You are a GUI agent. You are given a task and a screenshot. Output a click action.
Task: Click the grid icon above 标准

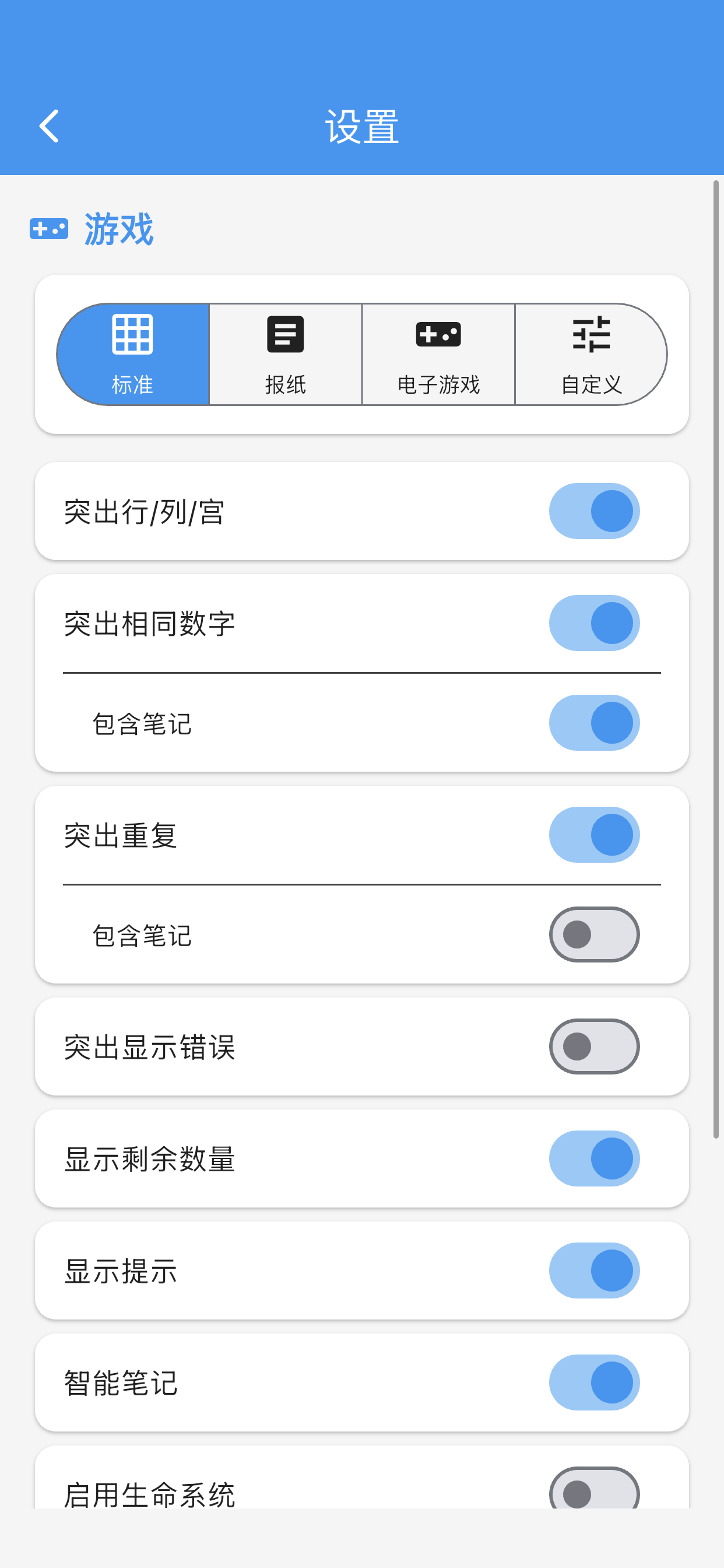tap(132, 334)
